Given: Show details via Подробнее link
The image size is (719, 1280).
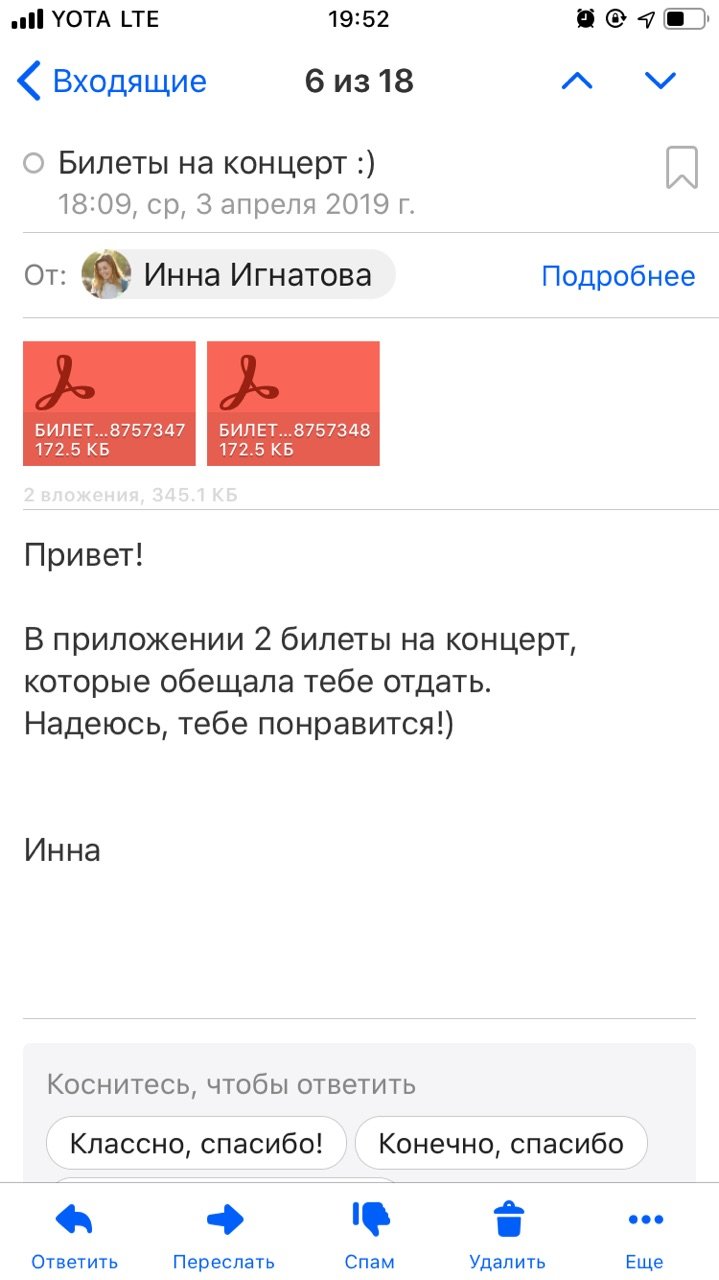Looking at the screenshot, I should (617, 276).
